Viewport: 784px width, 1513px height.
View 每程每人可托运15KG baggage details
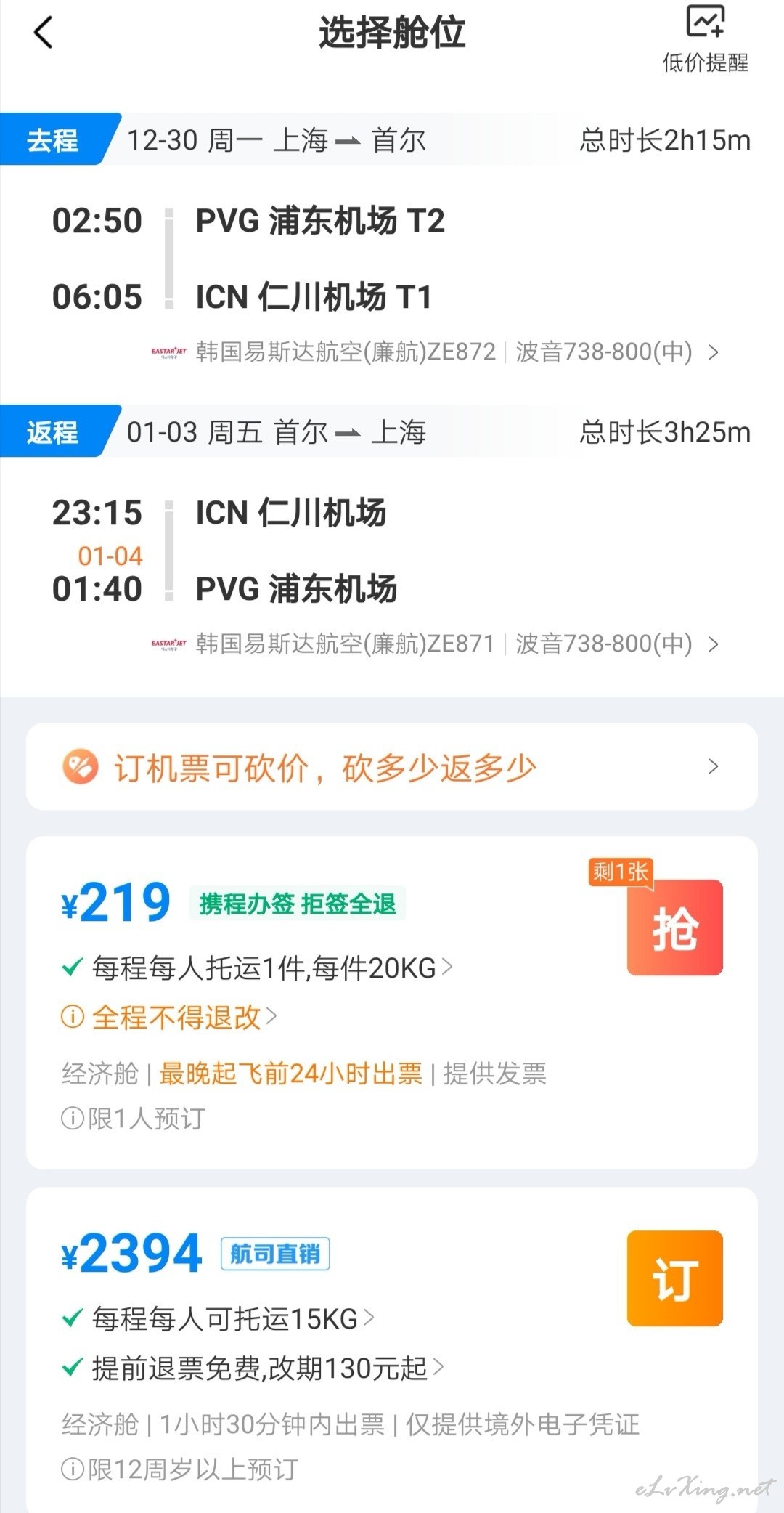pos(219,1319)
